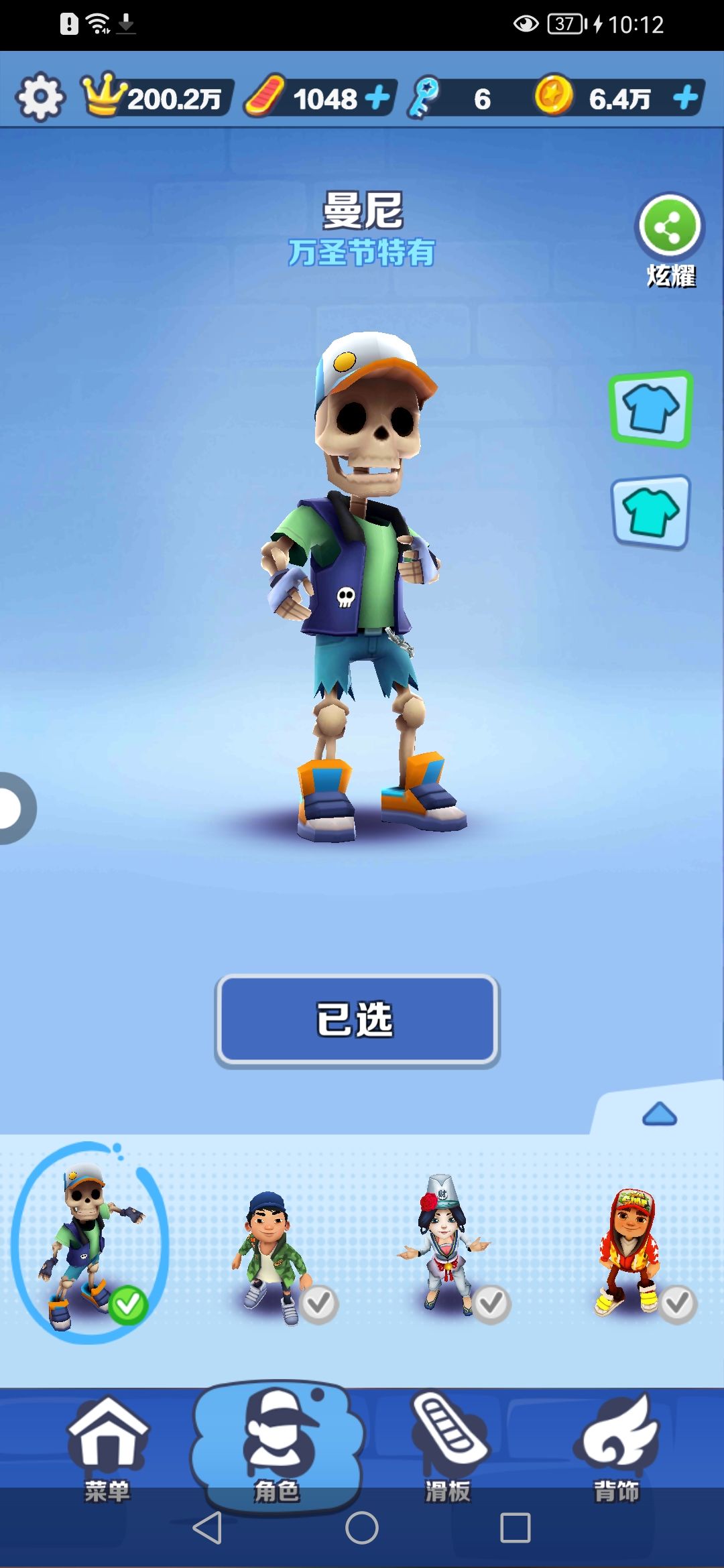Viewport: 724px width, 1568px height.
Task: Select the blue shirt outfit
Action: (650, 409)
